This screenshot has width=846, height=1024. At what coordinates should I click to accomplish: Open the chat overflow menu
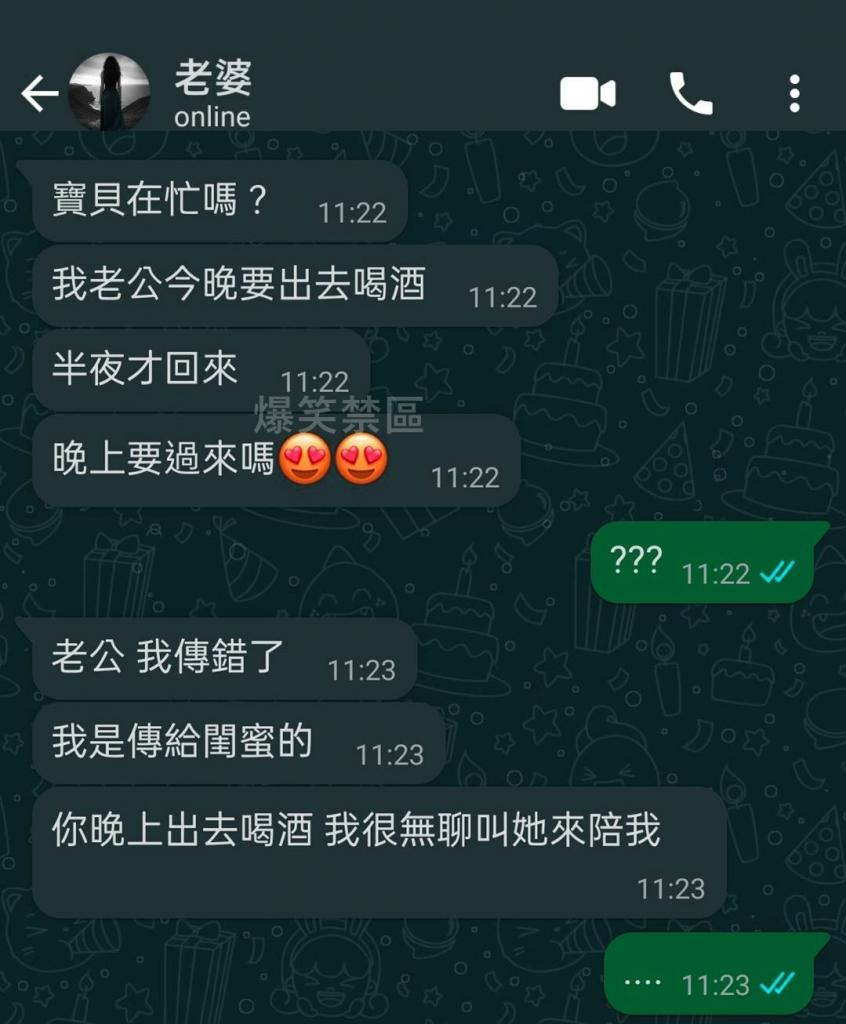794,94
